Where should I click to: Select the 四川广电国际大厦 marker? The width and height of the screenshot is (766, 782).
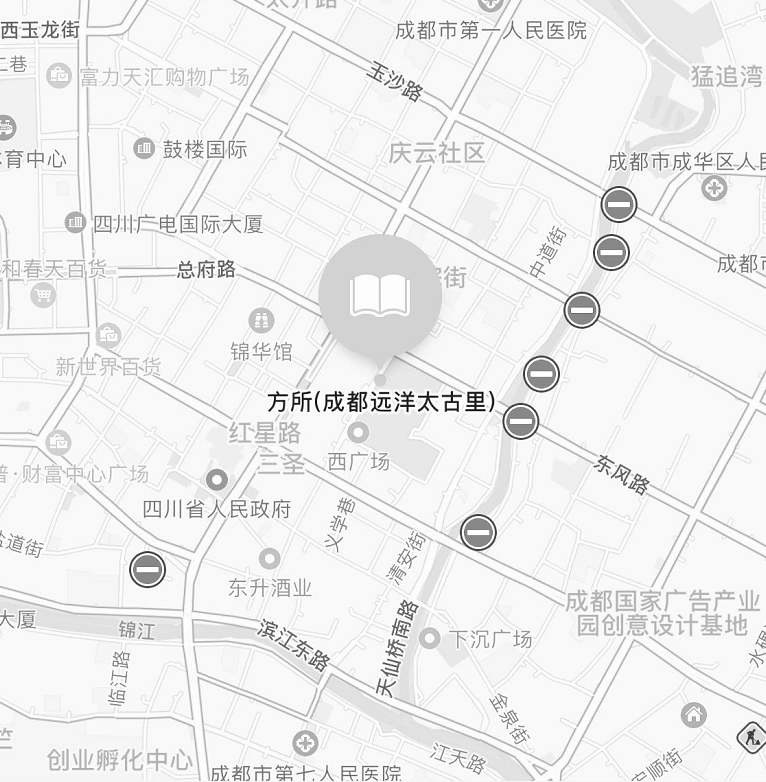click(75, 222)
